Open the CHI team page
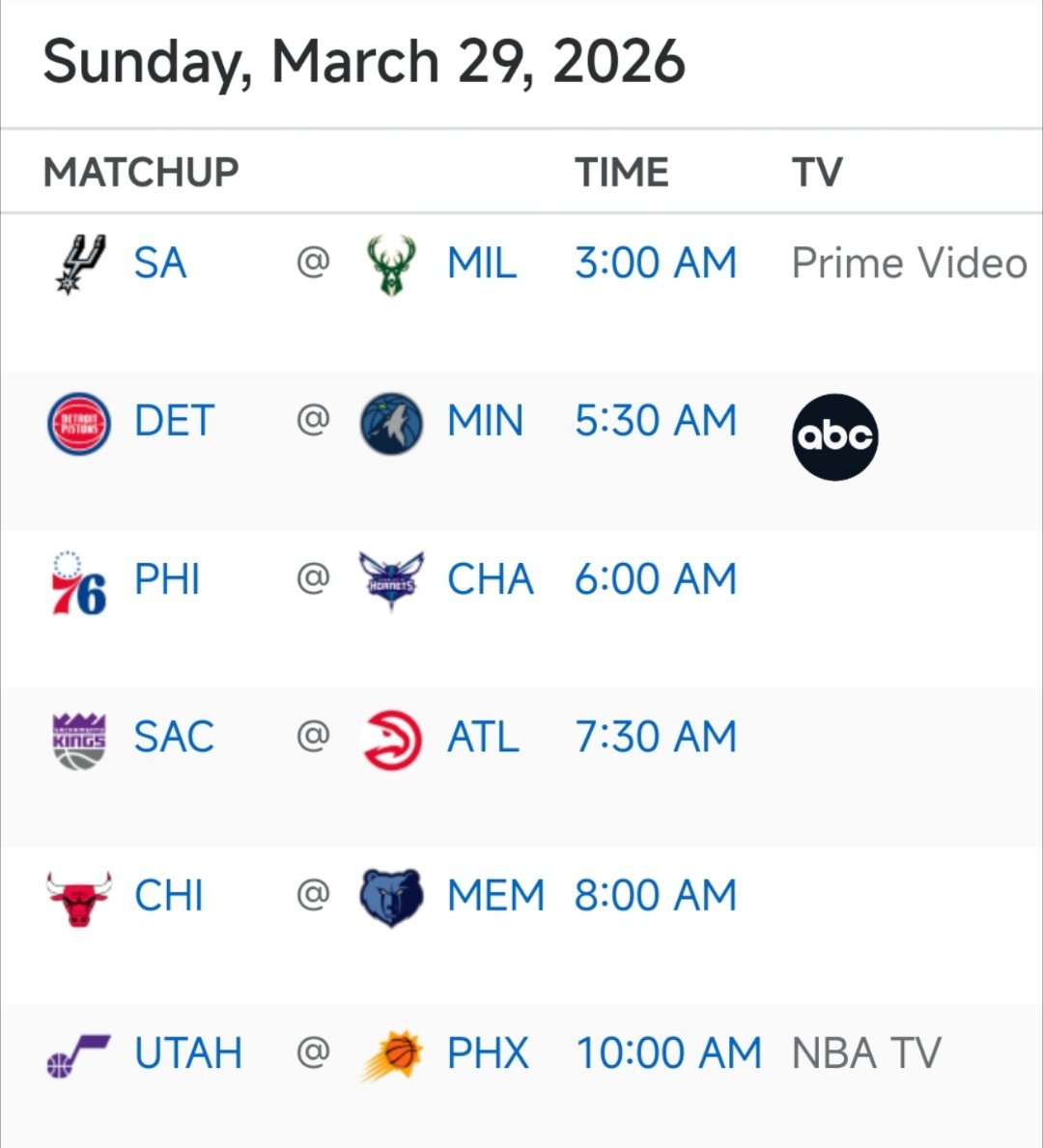Image resolution: width=1043 pixels, height=1148 pixels. click(x=169, y=896)
